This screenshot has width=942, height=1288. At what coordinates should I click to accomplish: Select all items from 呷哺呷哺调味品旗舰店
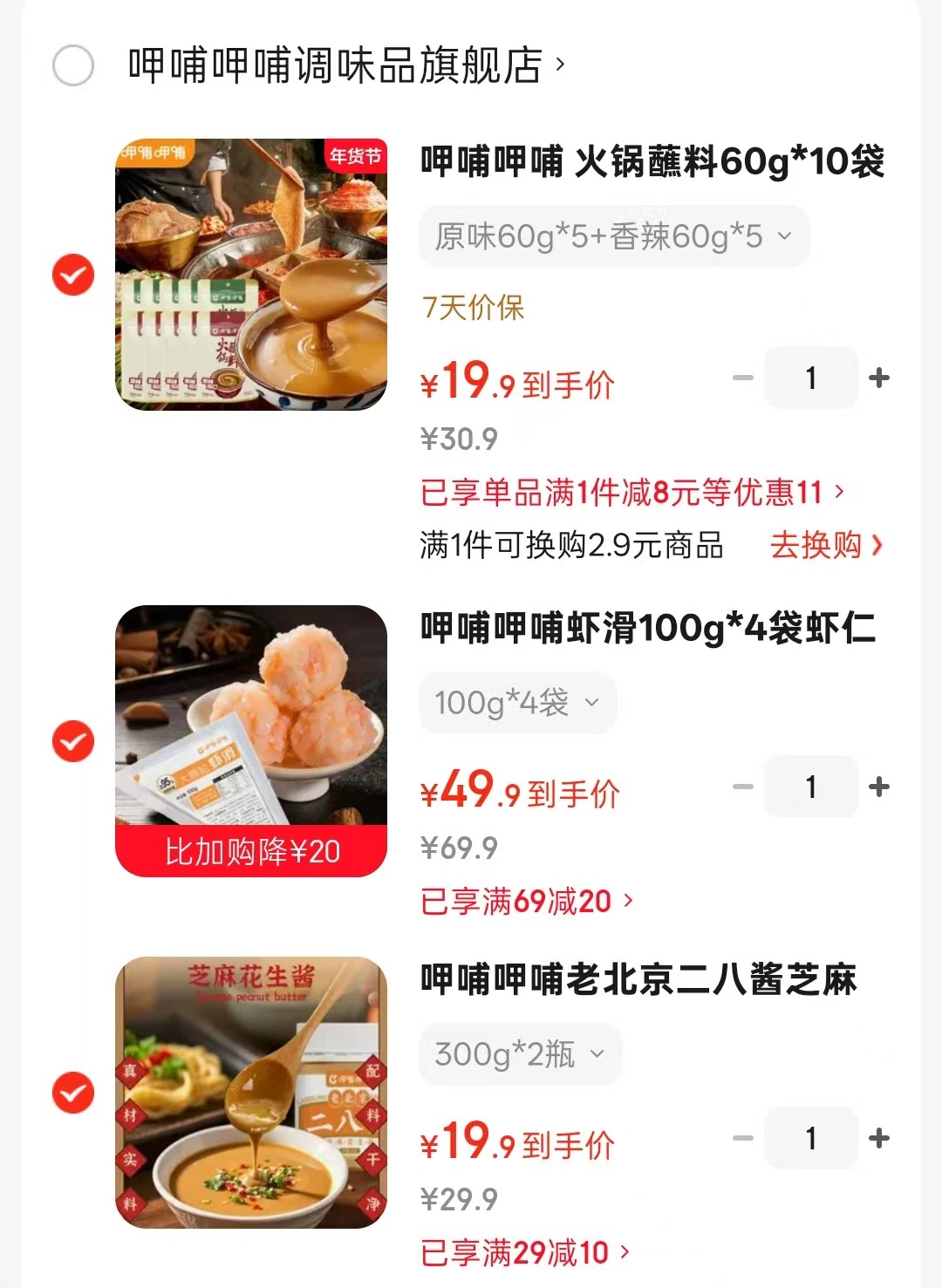point(73,66)
